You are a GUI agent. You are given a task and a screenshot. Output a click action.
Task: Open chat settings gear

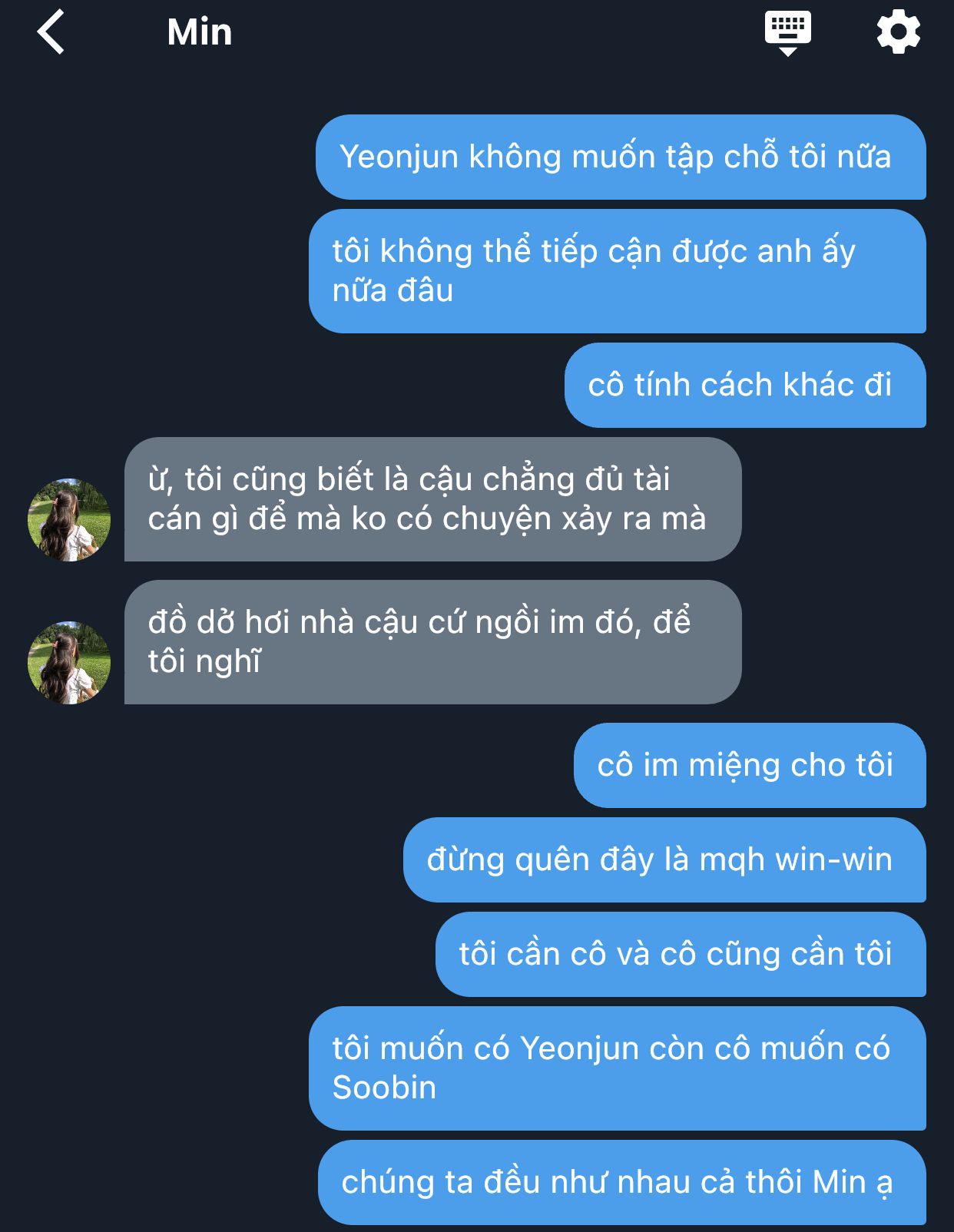point(898,32)
